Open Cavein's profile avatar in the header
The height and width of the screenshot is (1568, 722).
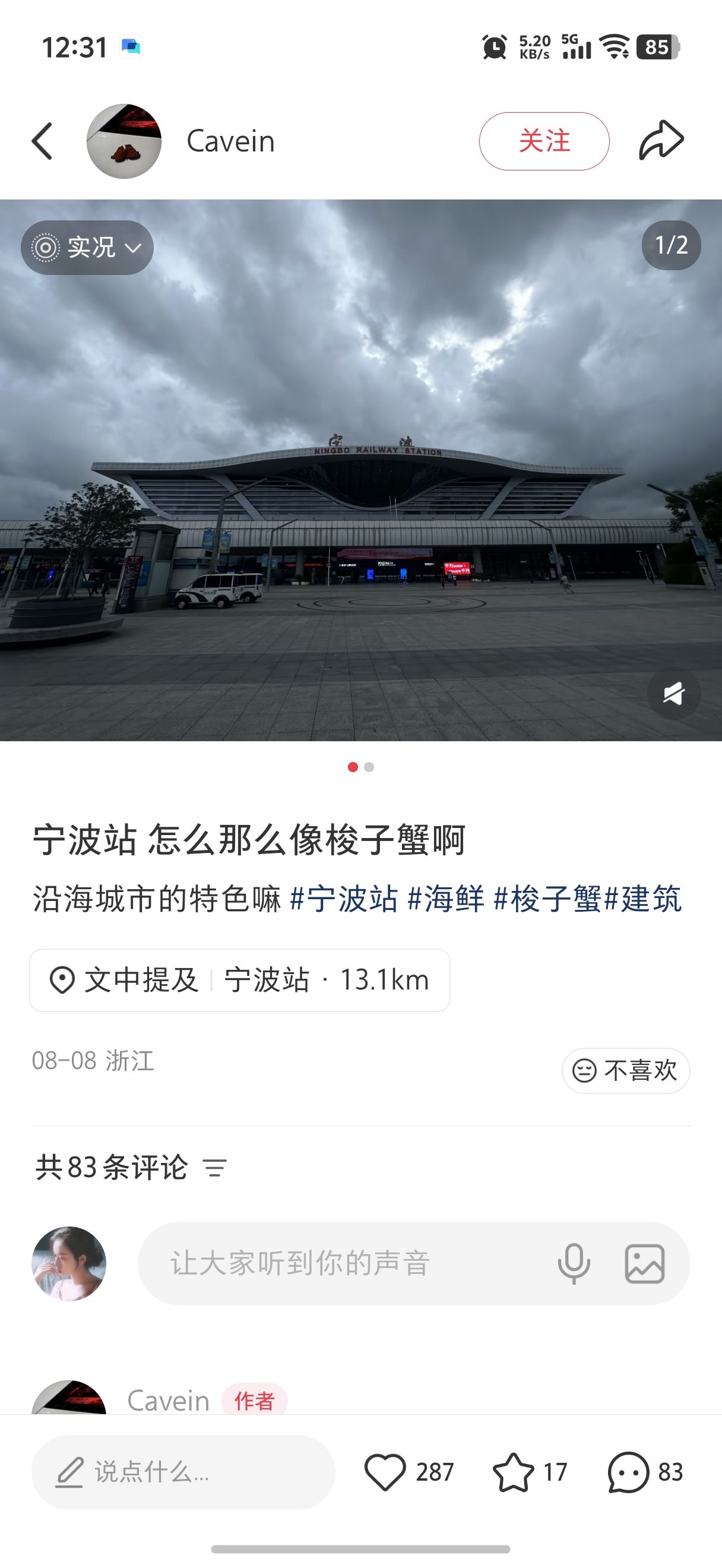124,141
